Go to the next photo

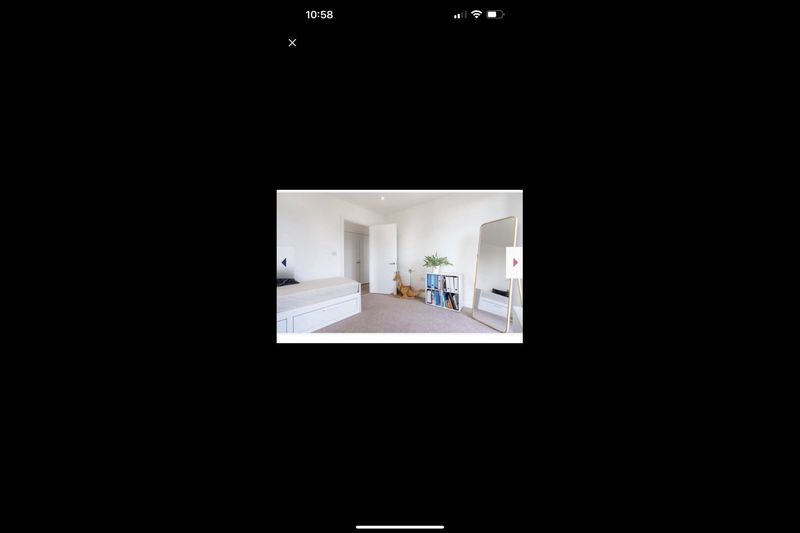tap(515, 263)
